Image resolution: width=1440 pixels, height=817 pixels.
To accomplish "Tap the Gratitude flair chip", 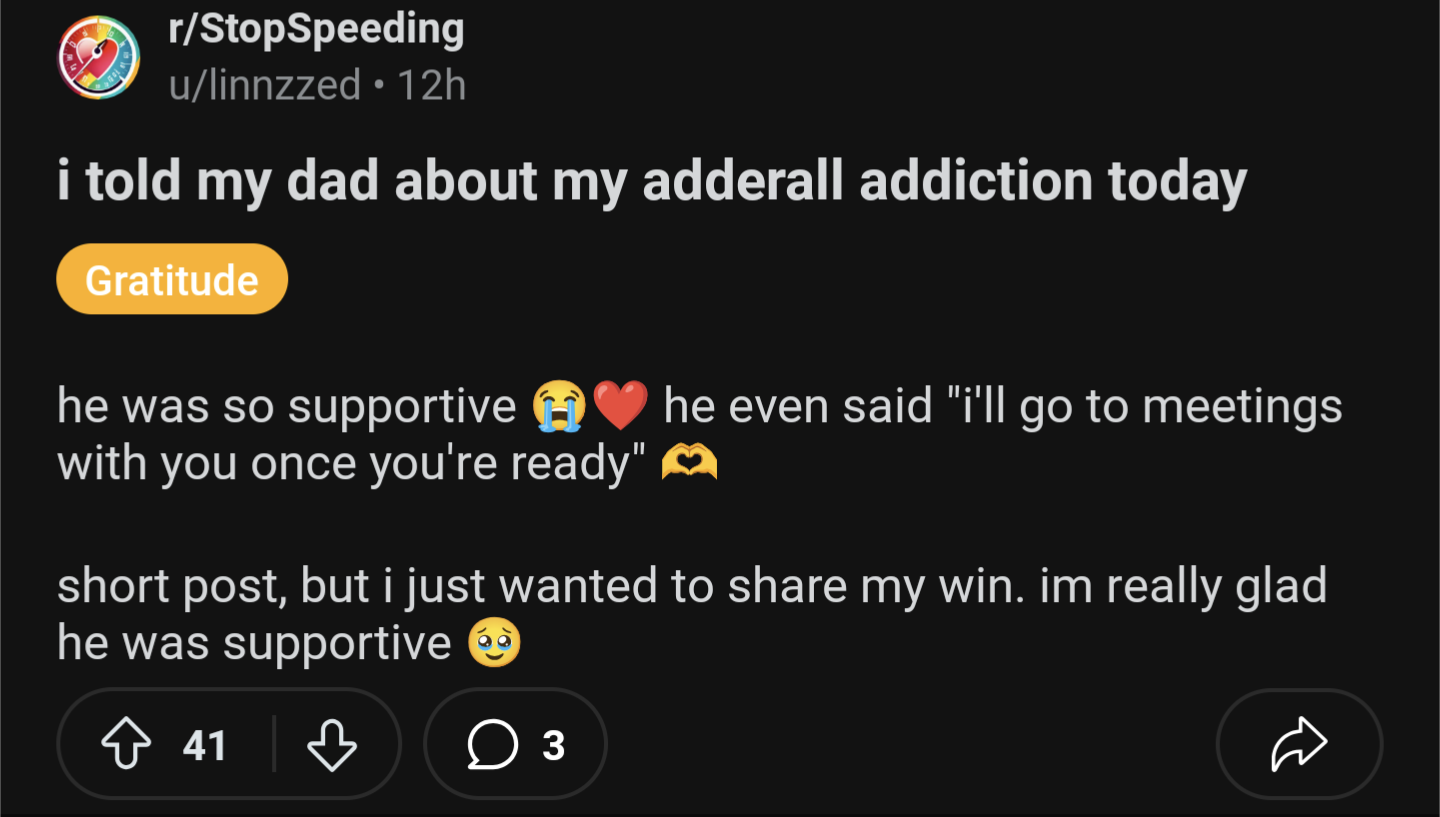I will (172, 279).
